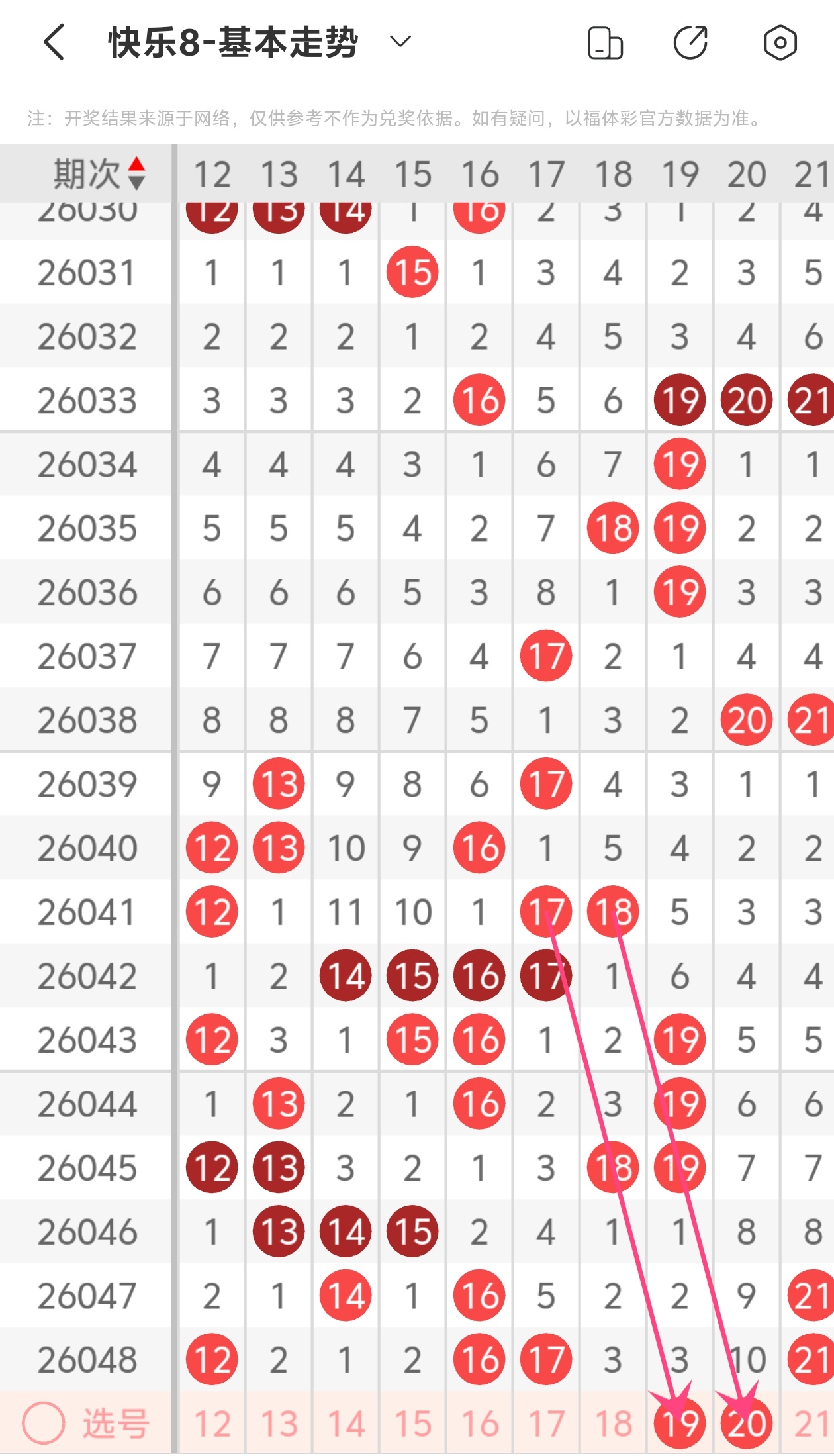Expand the 快乐8-基本走势 dropdown
This screenshot has width=834, height=1456.
(x=400, y=42)
